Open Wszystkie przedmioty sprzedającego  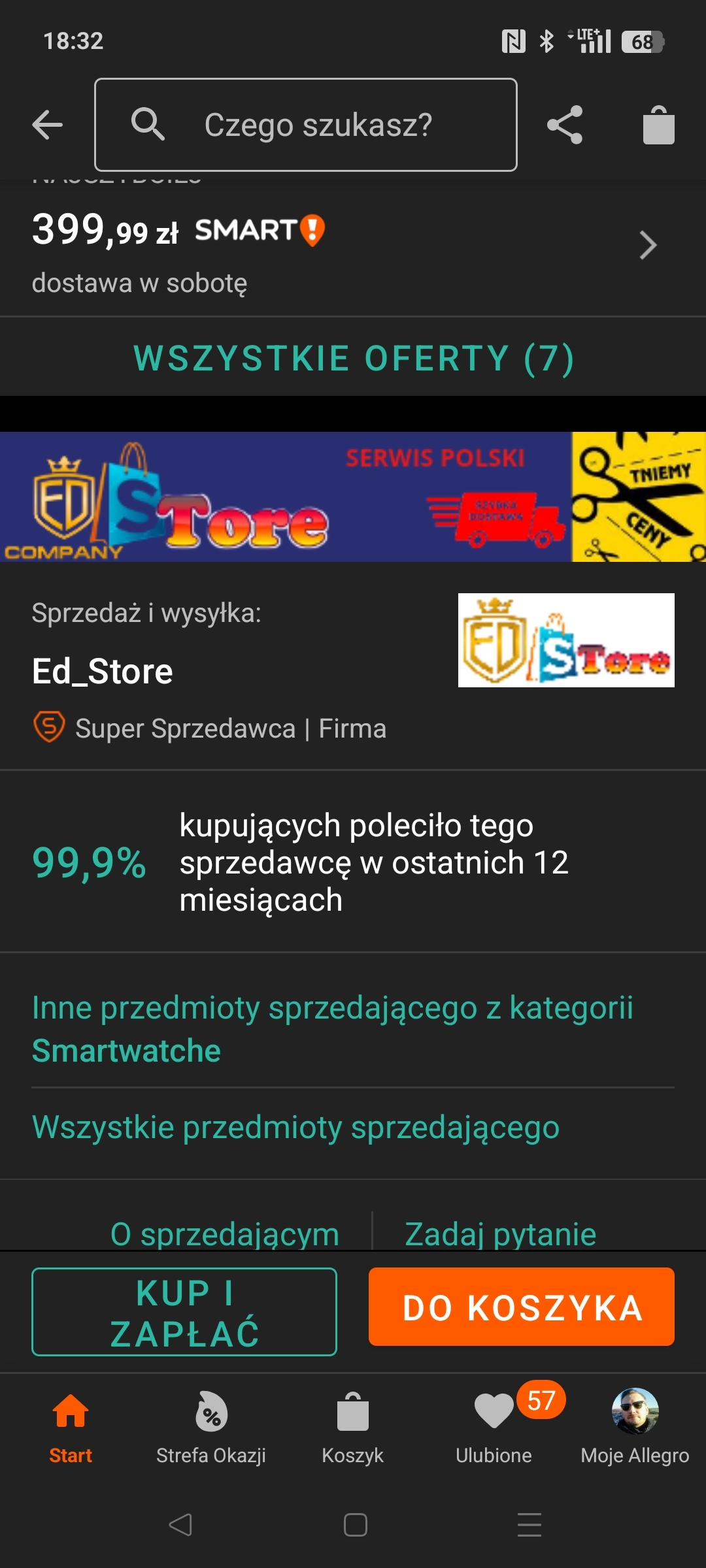[x=295, y=1128]
